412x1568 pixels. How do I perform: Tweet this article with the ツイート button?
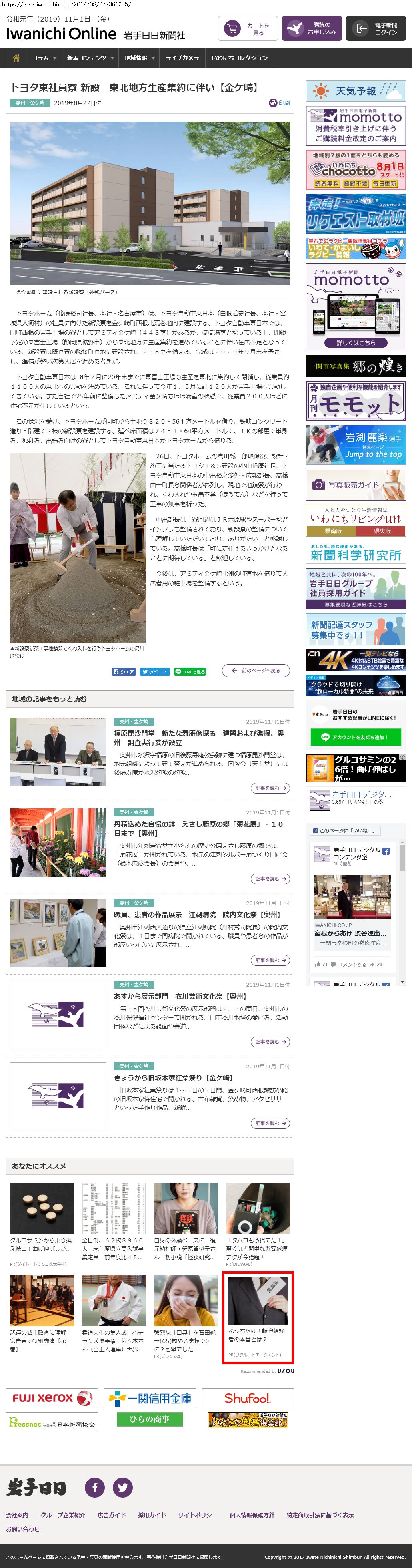154,671
